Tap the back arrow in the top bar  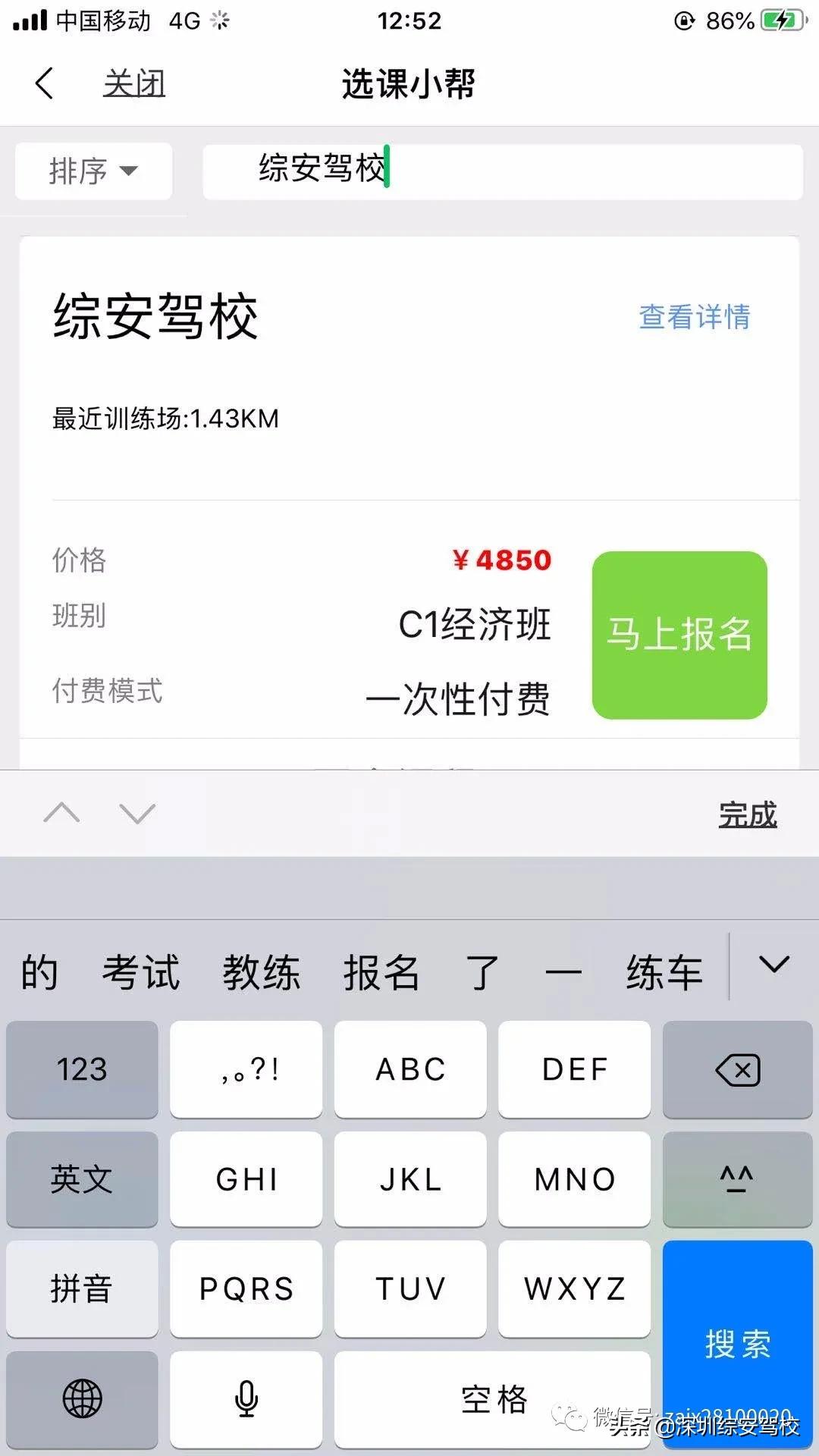tap(45, 83)
